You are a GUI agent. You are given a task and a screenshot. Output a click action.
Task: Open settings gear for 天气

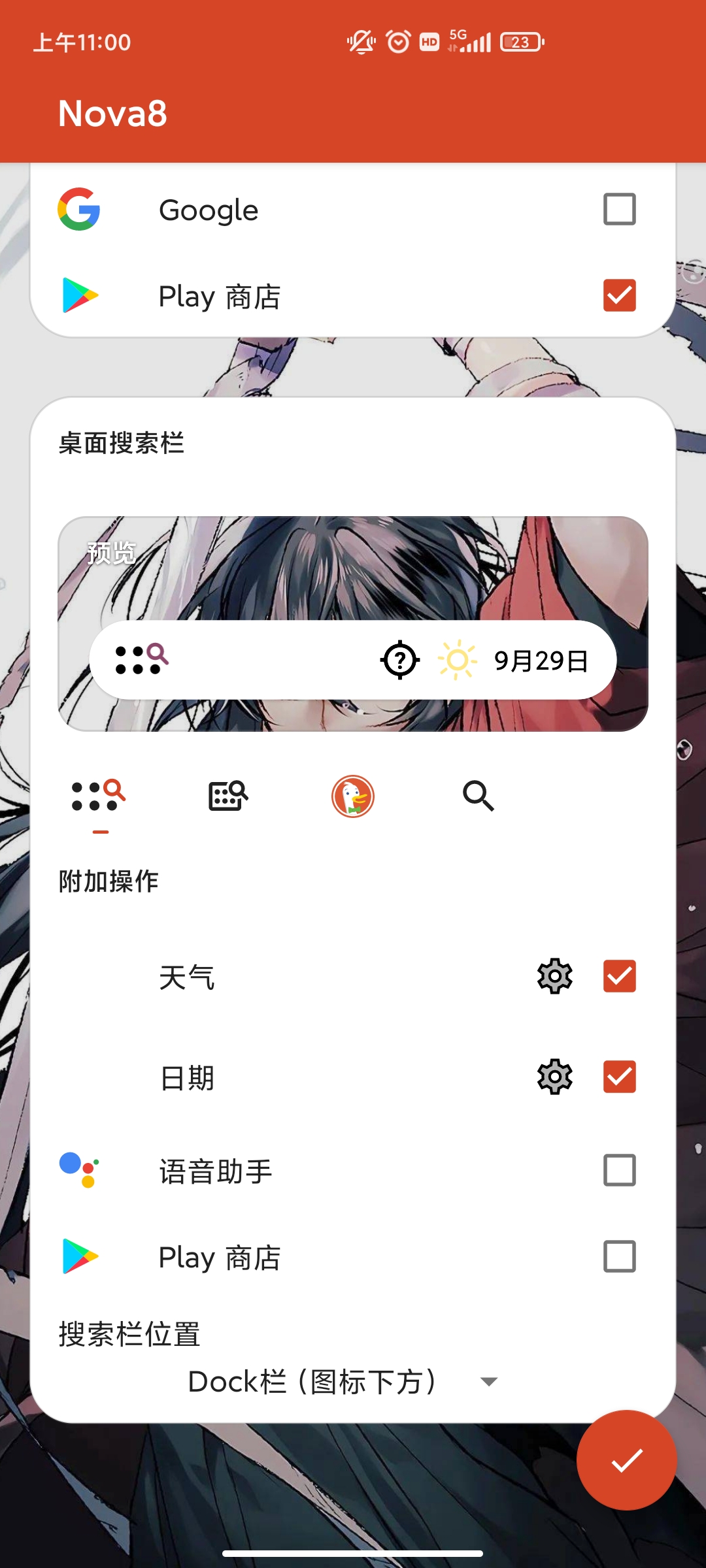tap(554, 977)
